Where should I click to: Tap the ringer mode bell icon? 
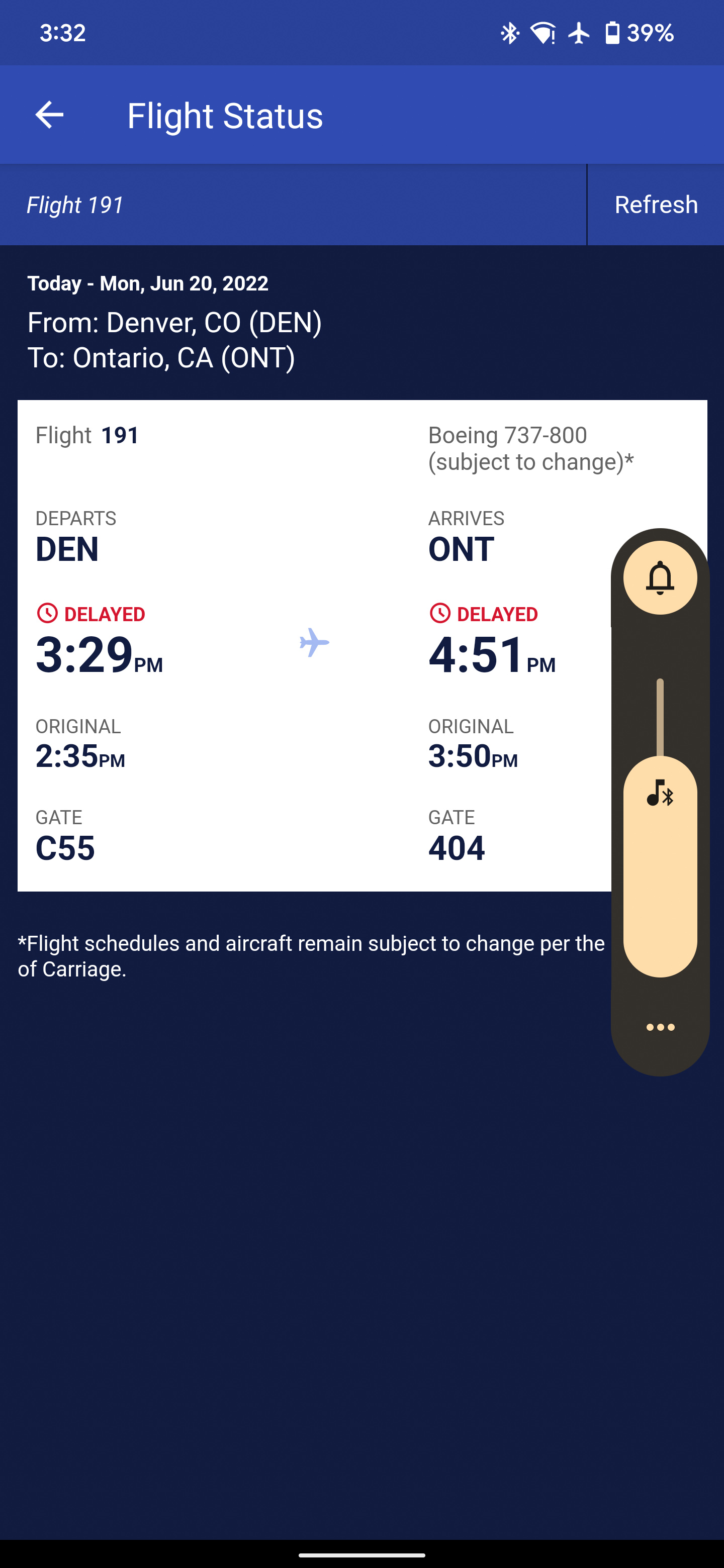pyautogui.click(x=660, y=577)
